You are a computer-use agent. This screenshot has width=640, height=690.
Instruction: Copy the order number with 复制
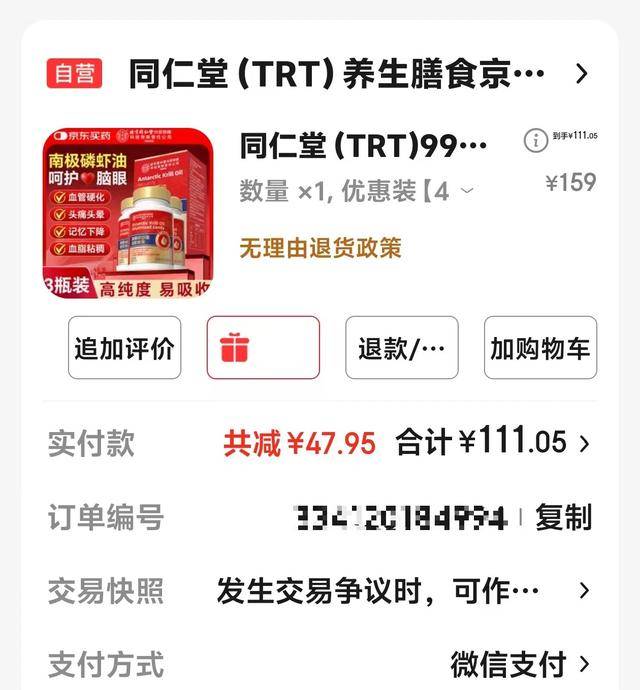(x=563, y=518)
